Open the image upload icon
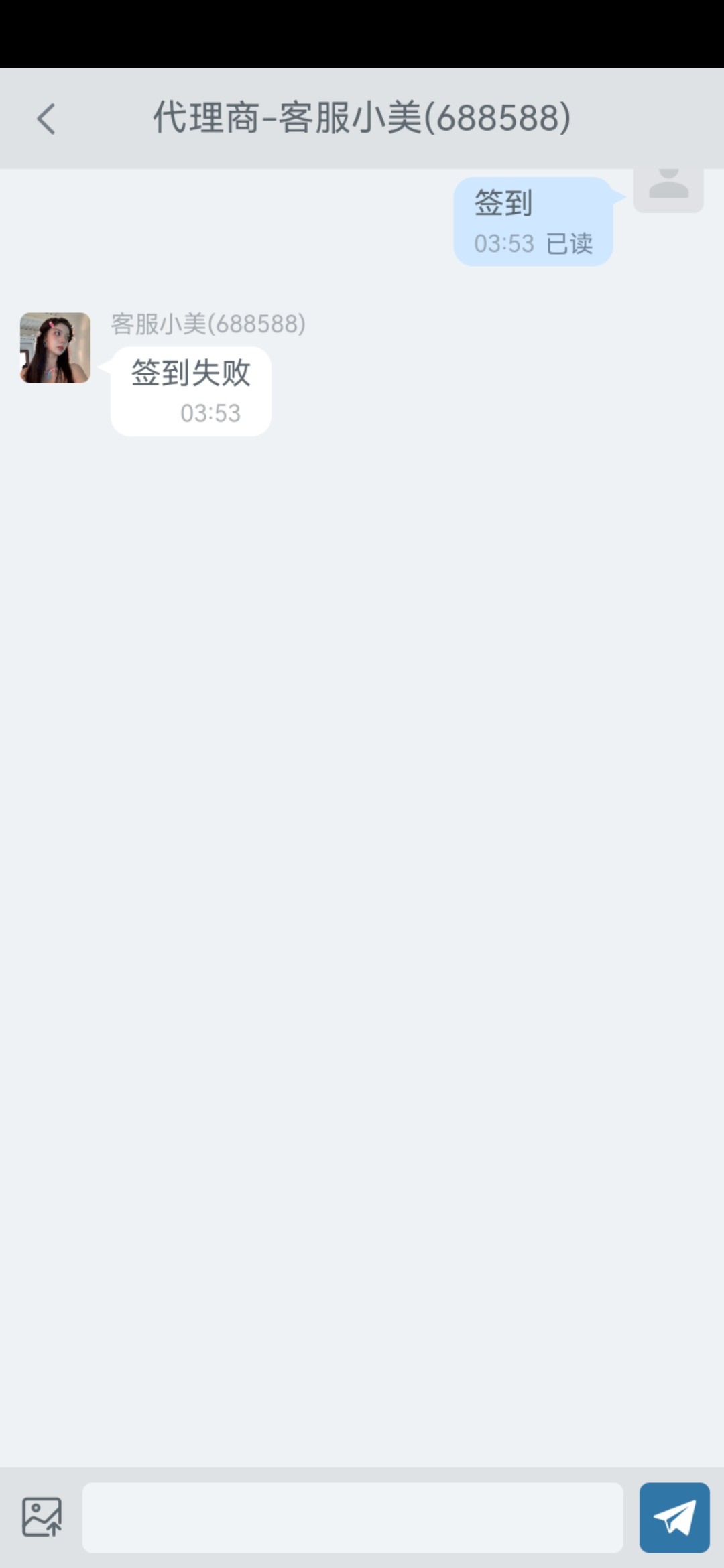This screenshot has height=1568, width=724. point(42,1517)
